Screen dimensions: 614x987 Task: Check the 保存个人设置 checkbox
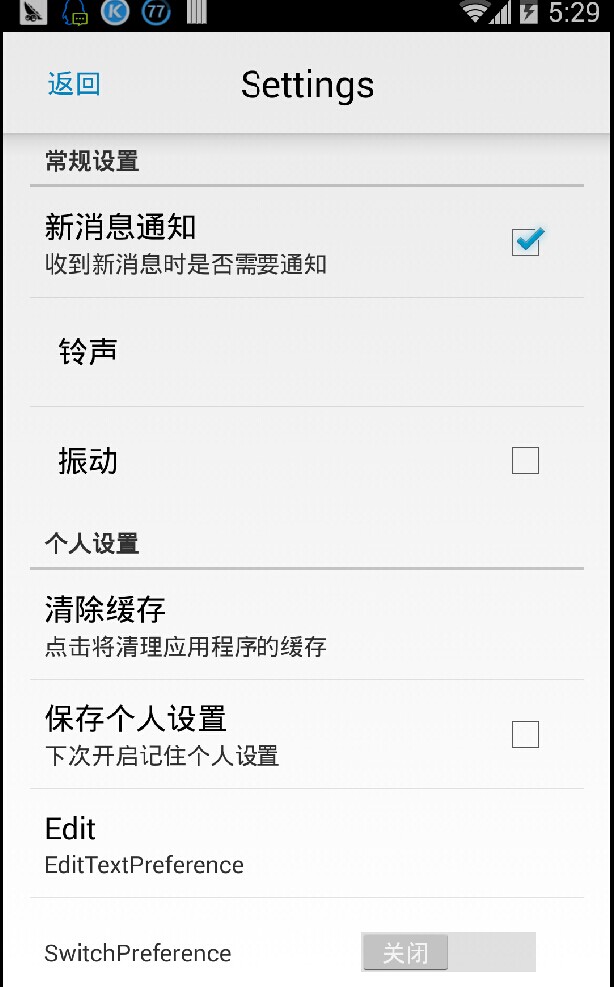point(525,735)
